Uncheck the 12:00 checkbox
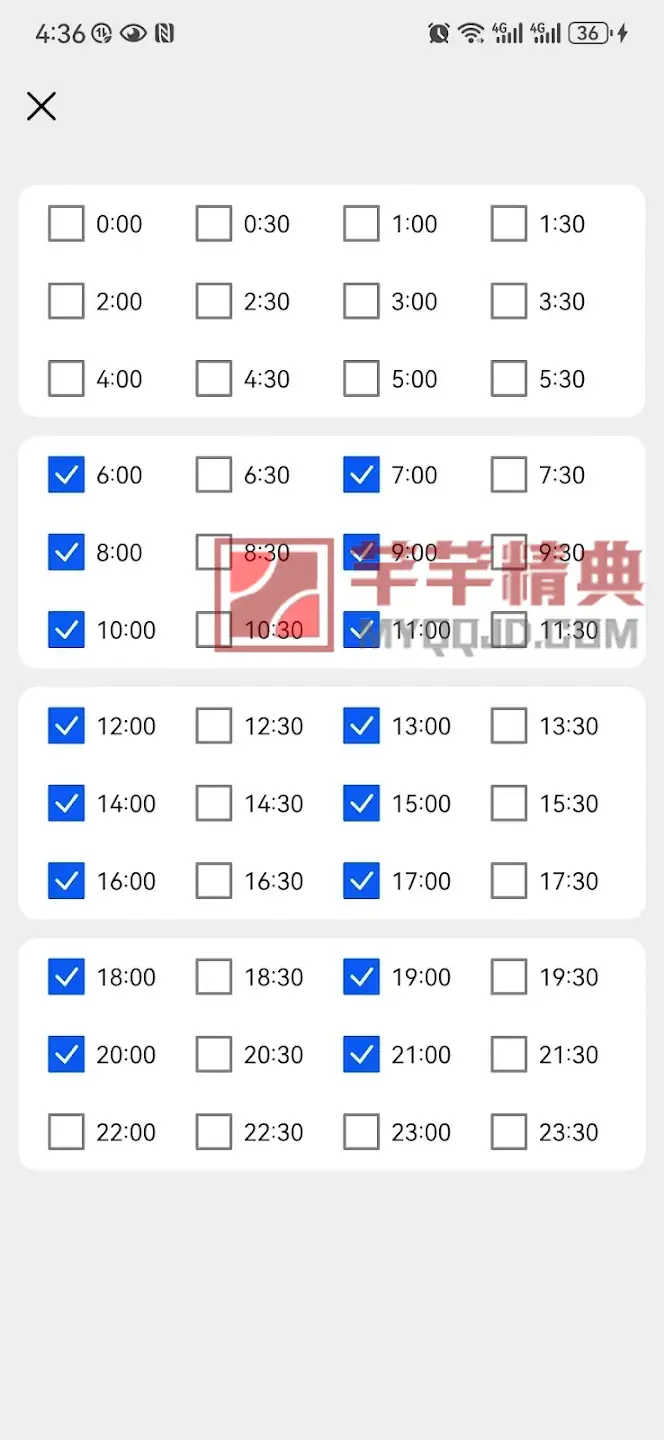The width and height of the screenshot is (664, 1440). click(66, 726)
